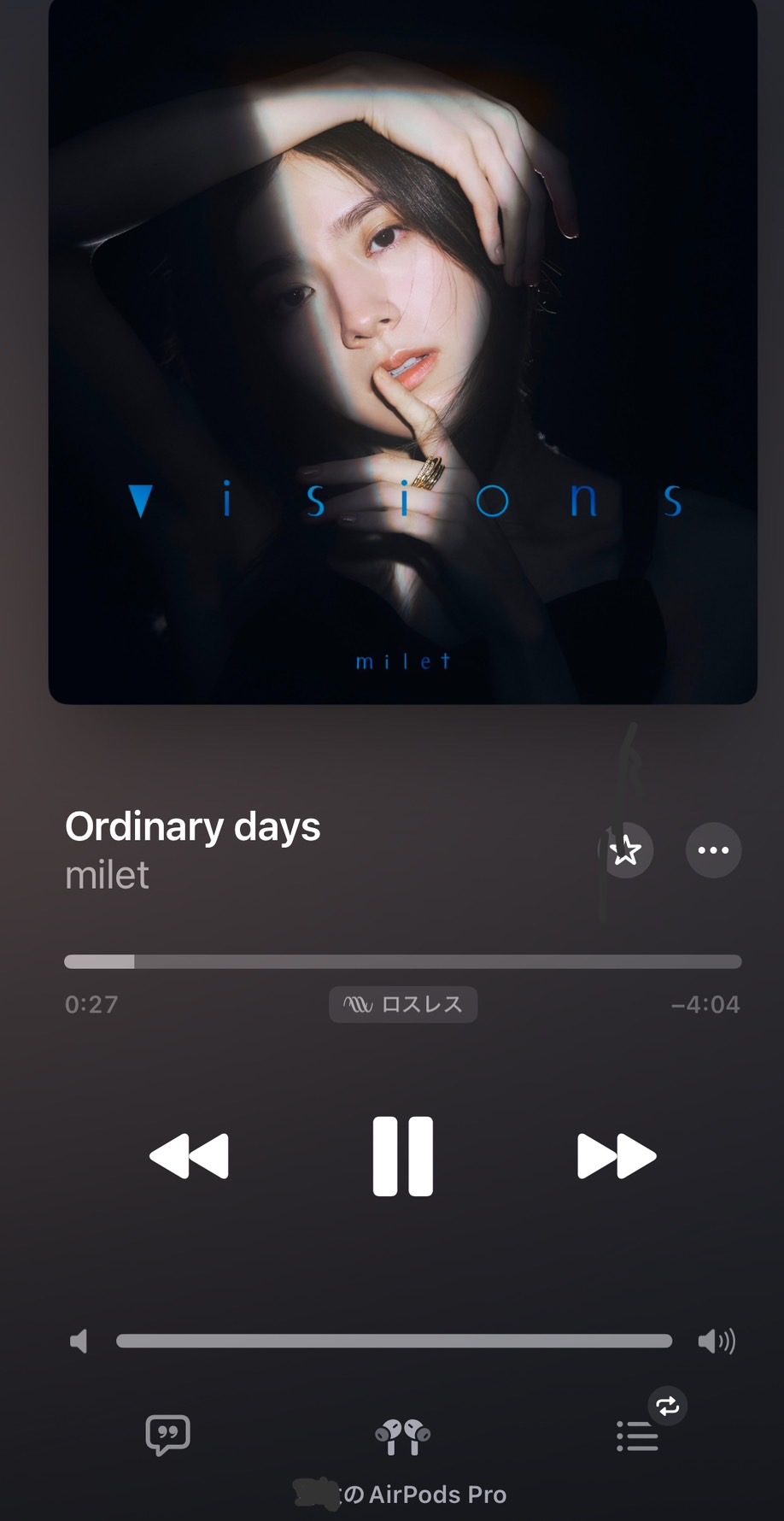Tap the lossless (ロスレス) badge
This screenshot has height=1521, width=784.
[402, 1004]
